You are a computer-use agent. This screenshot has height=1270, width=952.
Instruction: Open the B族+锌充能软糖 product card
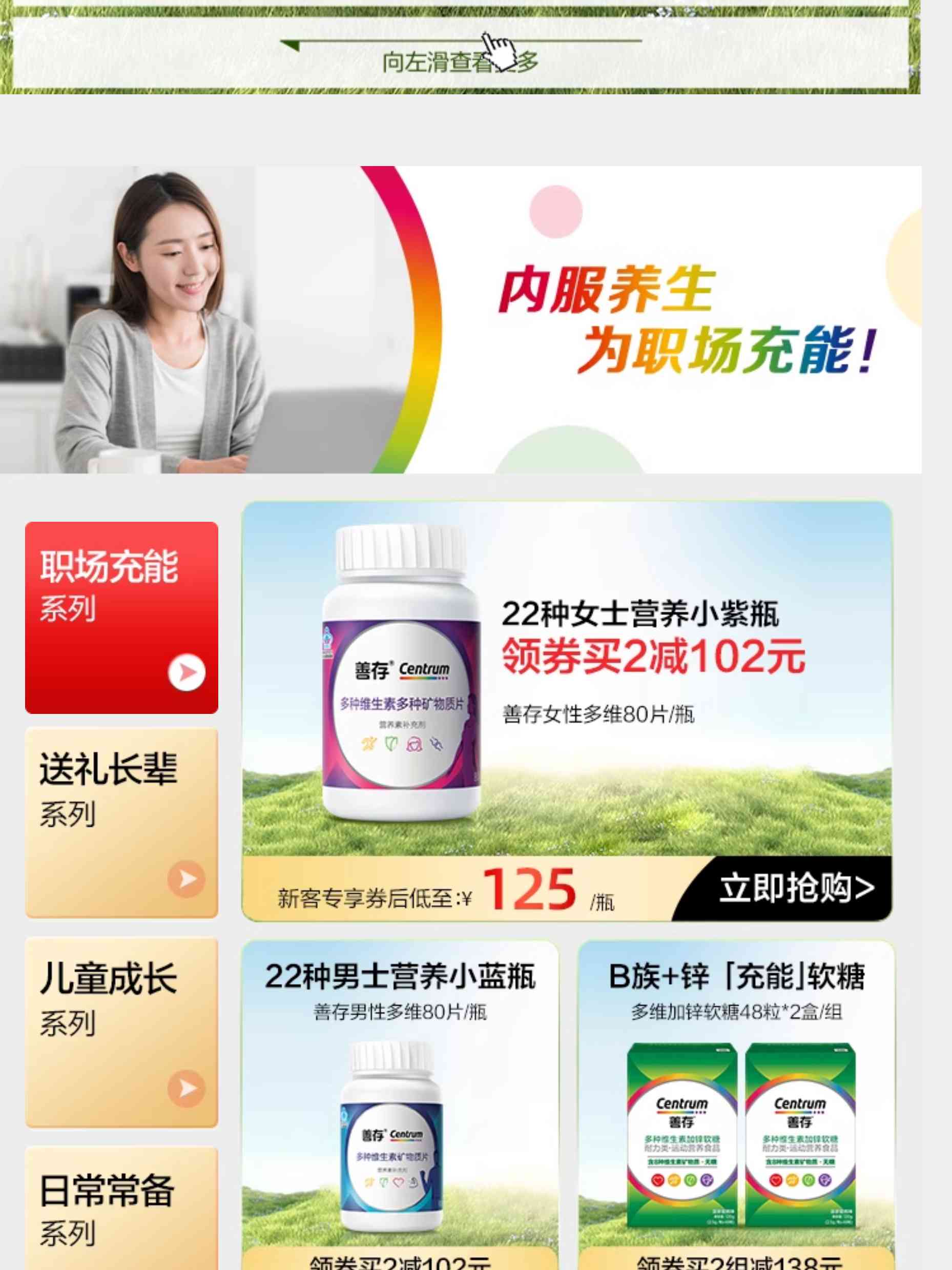point(736,1102)
